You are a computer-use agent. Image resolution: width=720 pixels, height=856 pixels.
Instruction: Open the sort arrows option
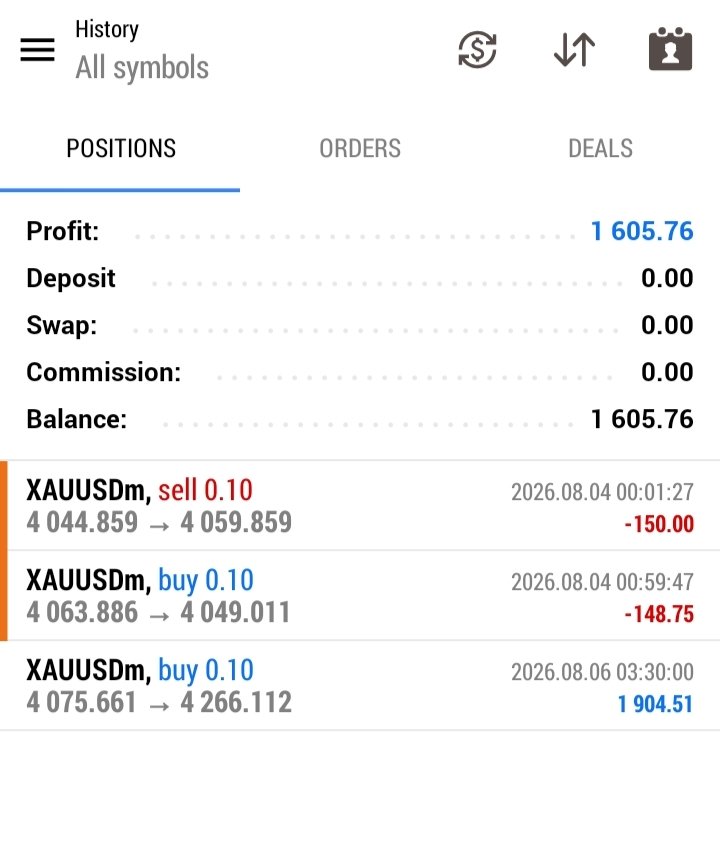(574, 50)
